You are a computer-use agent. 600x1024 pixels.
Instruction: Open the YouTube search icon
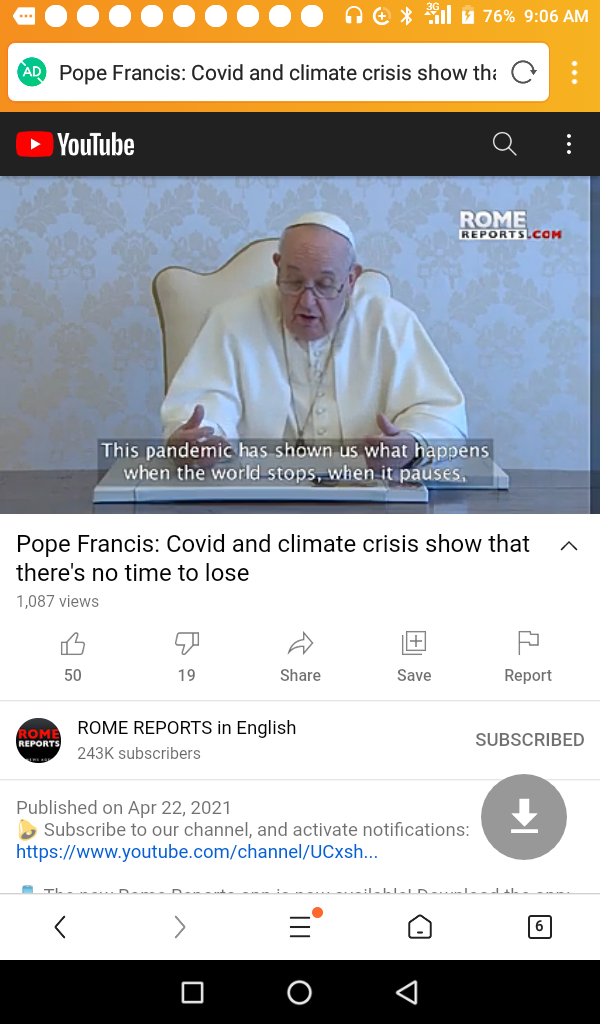[504, 144]
